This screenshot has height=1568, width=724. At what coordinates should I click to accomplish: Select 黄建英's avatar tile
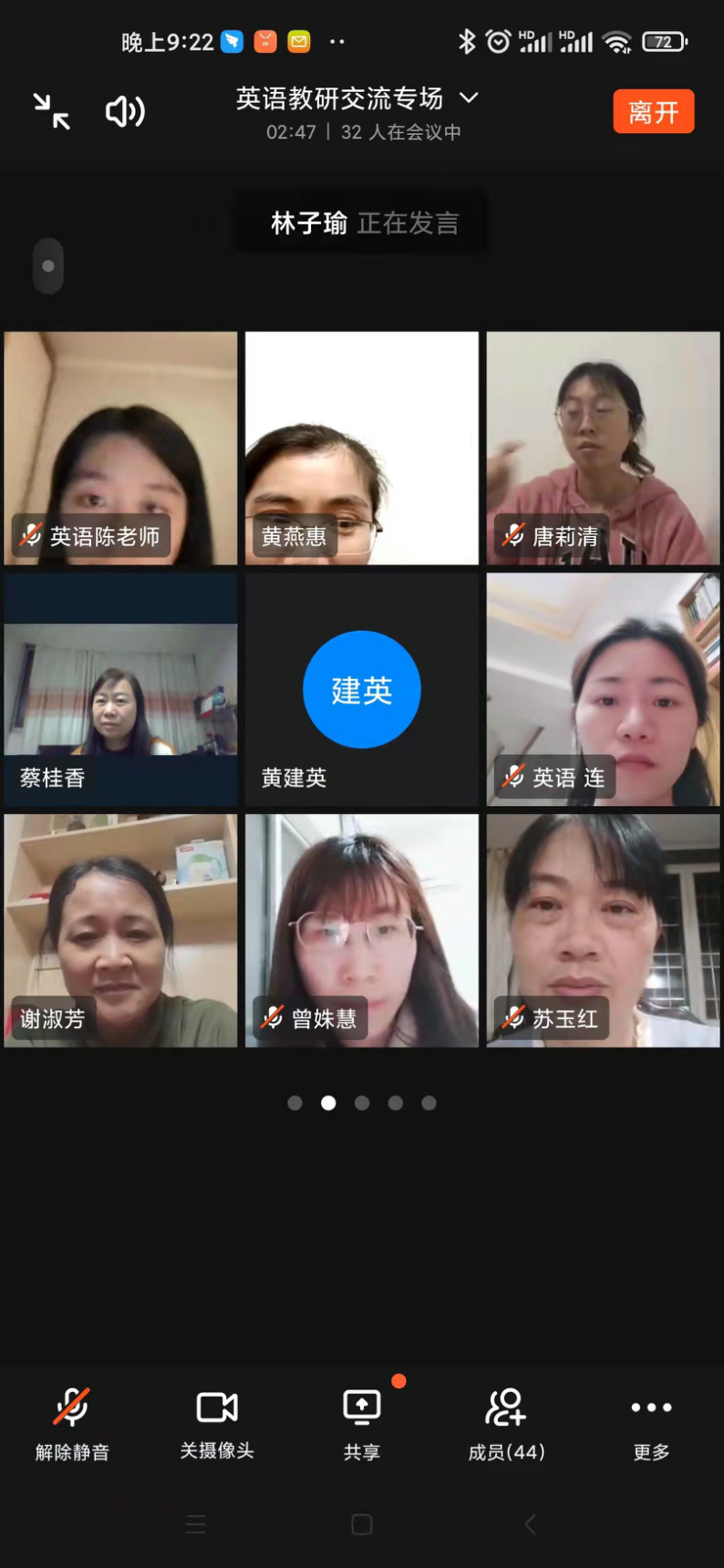tap(362, 689)
